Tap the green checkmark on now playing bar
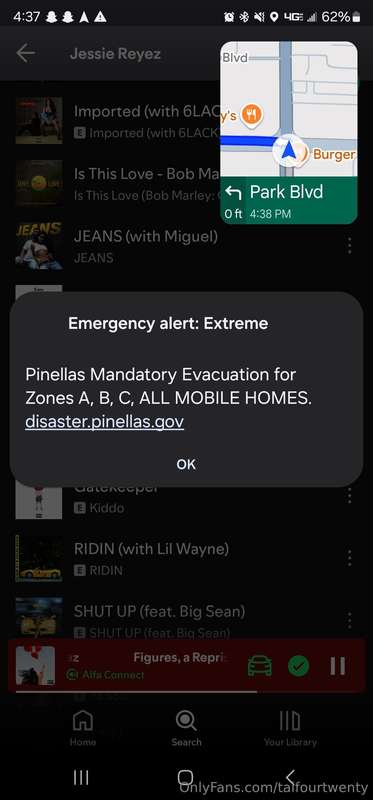This screenshot has width=373, height=800. (x=299, y=666)
